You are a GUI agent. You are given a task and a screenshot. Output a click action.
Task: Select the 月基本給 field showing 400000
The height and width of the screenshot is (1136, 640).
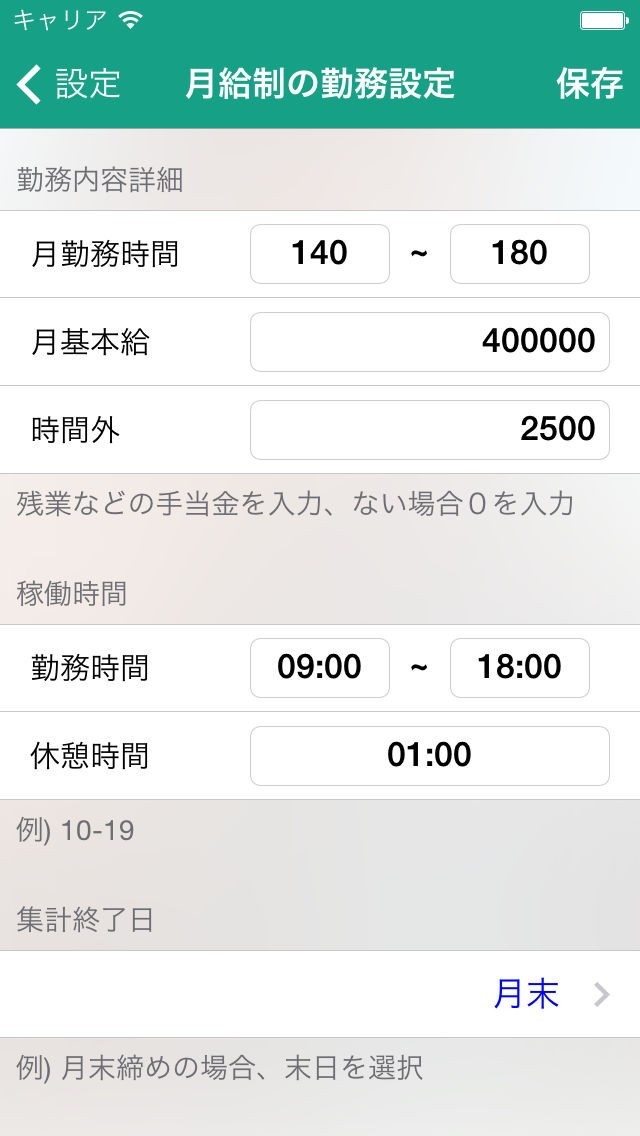tap(429, 342)
